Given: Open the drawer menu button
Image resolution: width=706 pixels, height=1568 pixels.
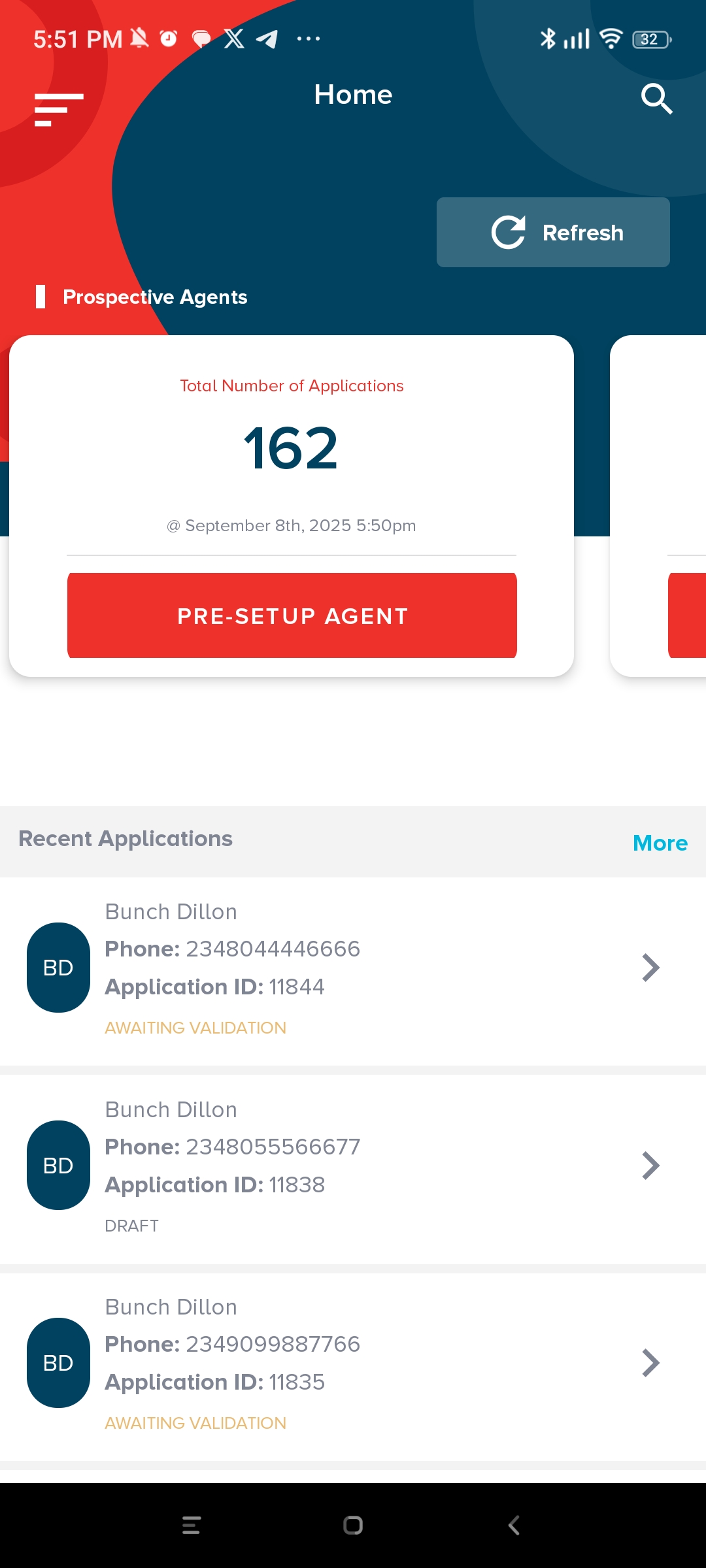Looking at the screenshot, I should (x=59, y=109).
